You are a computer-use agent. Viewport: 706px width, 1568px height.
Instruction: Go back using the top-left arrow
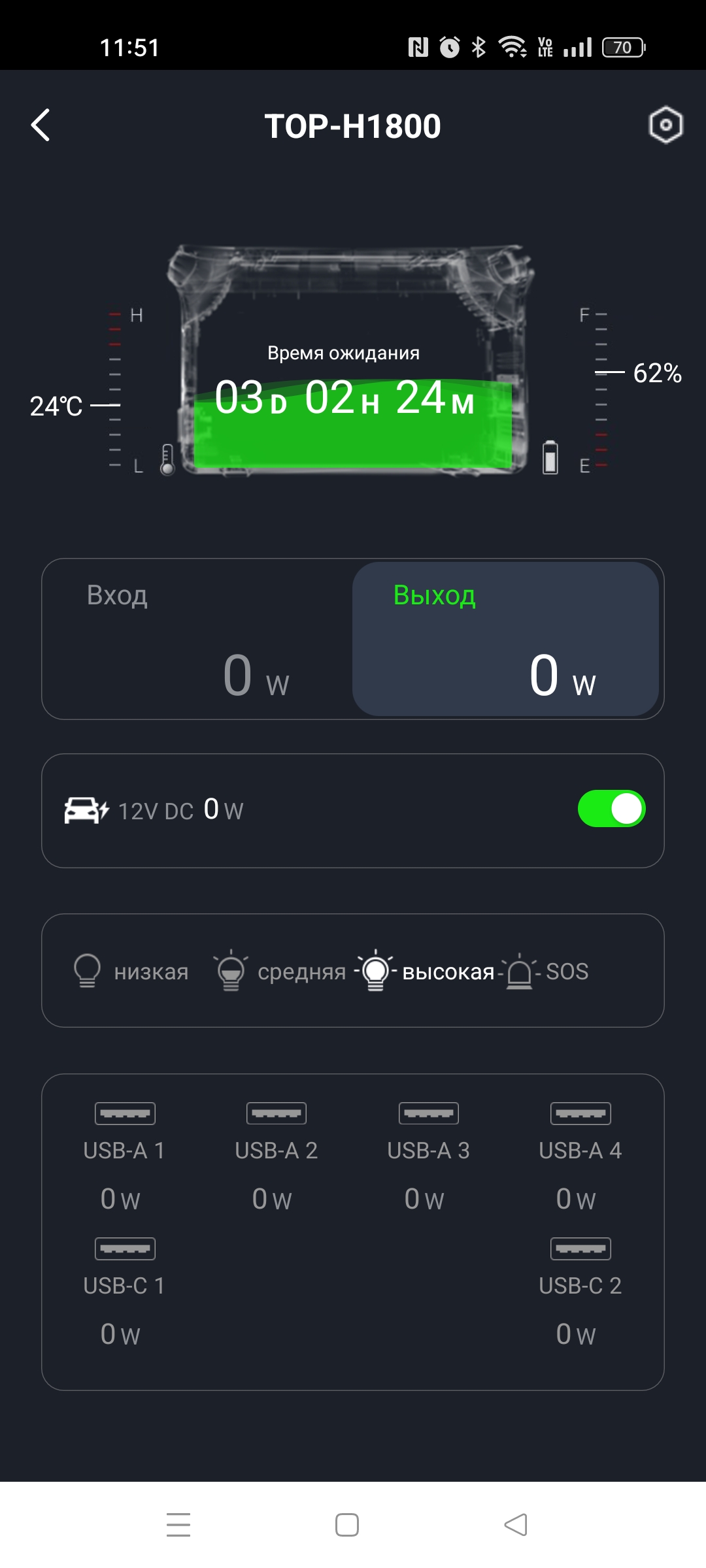click(x=41, y=125)
